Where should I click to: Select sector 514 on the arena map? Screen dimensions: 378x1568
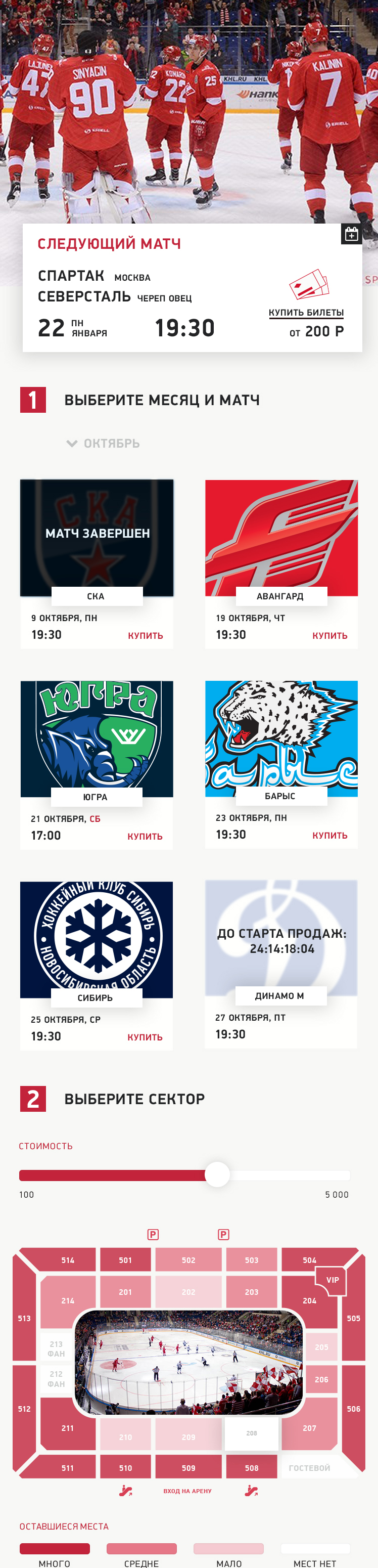[x=67, y=1260]
